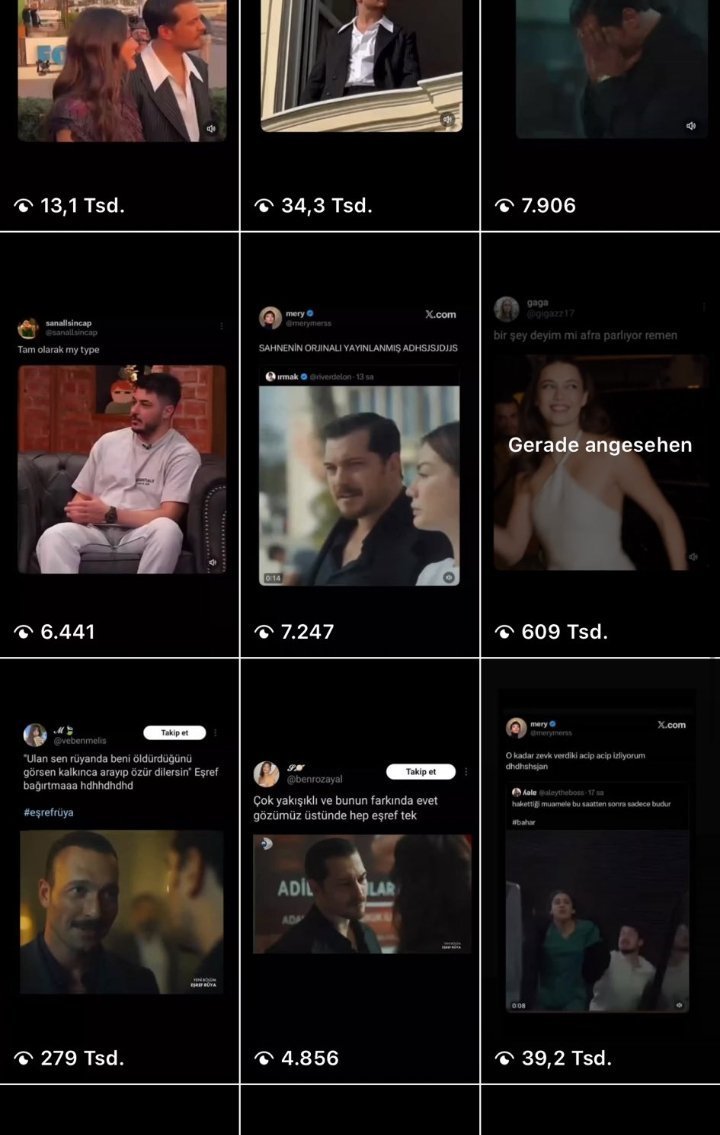Play the 'SAHNENİN ORJİNALI YAYINLANMIŞ' video
The width and height of the screenshot is (720, 1135).
point(360,444)
